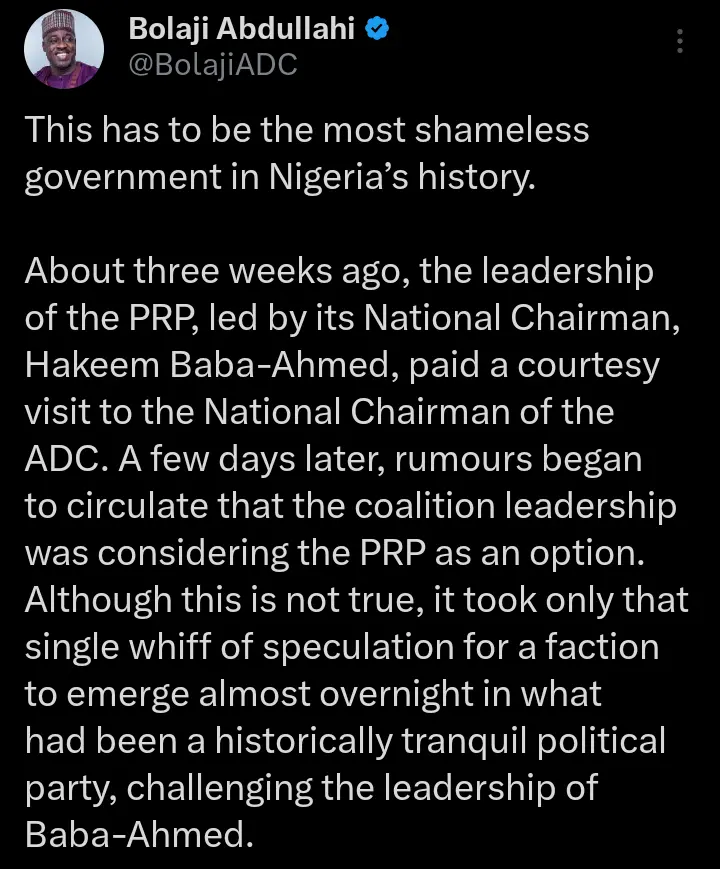Open Bolaji Abdullahi's profile picture
Viewport: 720px width, 869px height.
click(x=58, y=48)
